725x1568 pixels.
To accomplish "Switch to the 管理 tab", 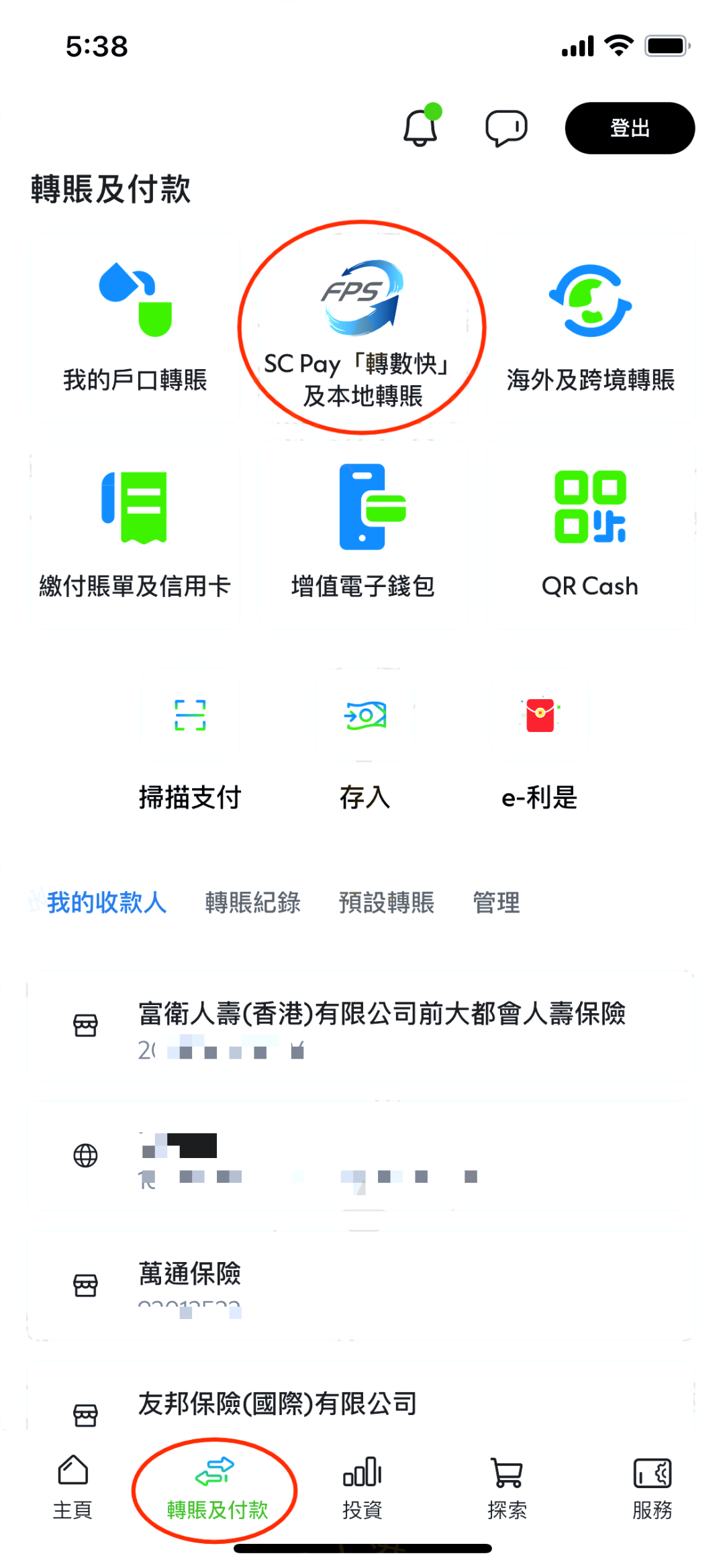I will [x=496, y=902].
